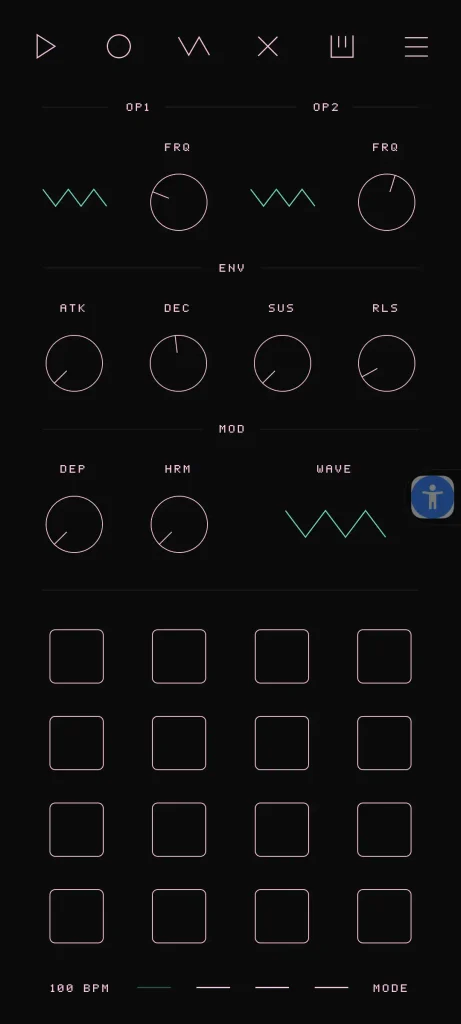Select the ATK envelope knob
Screen dimensions: 461x1024
pyautogui.click(x=74, y=363)
